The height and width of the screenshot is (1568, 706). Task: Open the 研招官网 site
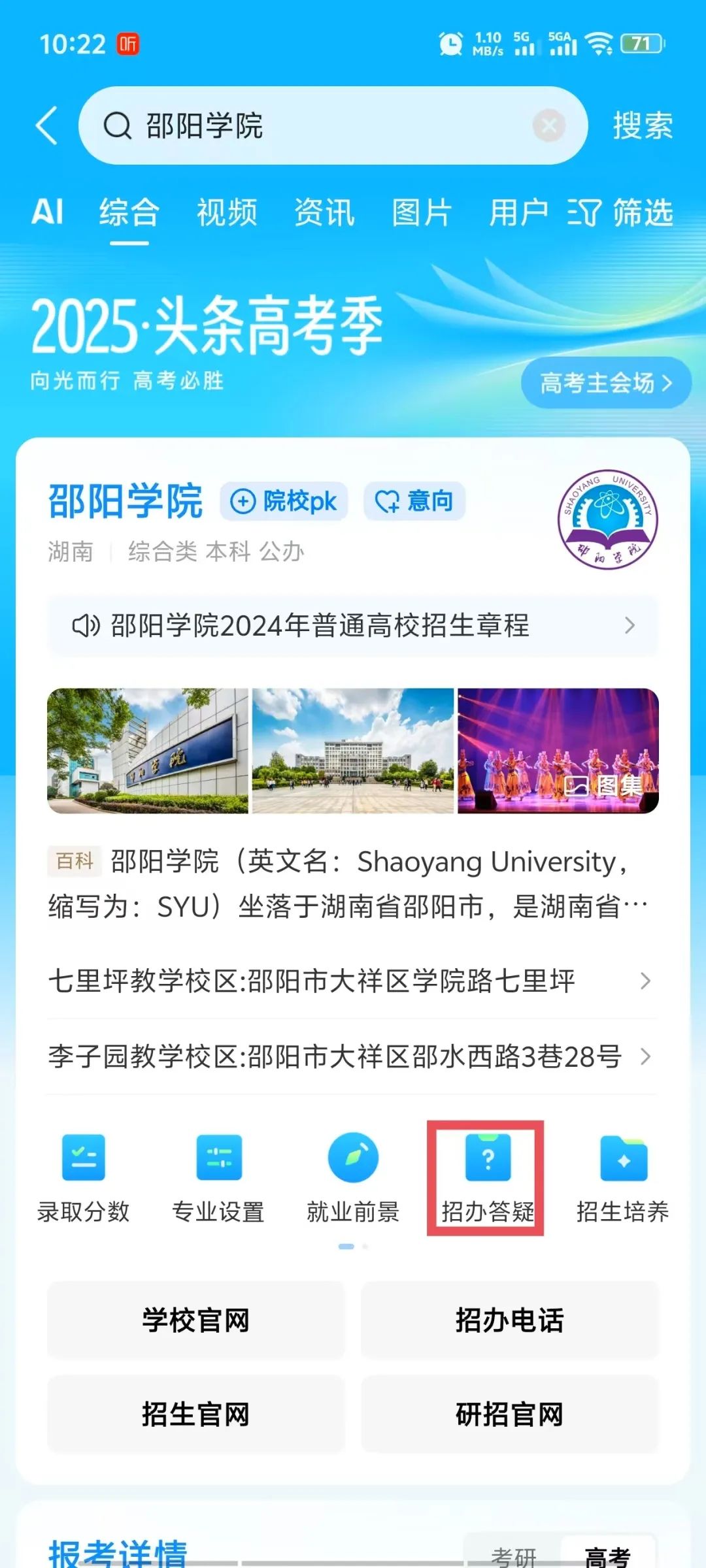[510, 1414]
